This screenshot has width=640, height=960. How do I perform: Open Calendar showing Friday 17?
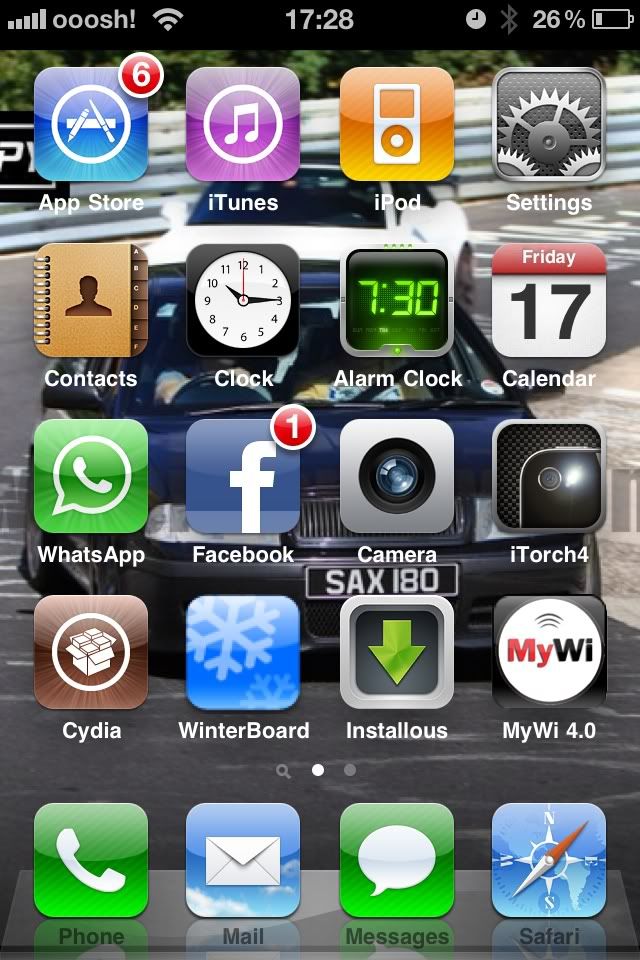[548, 300]
